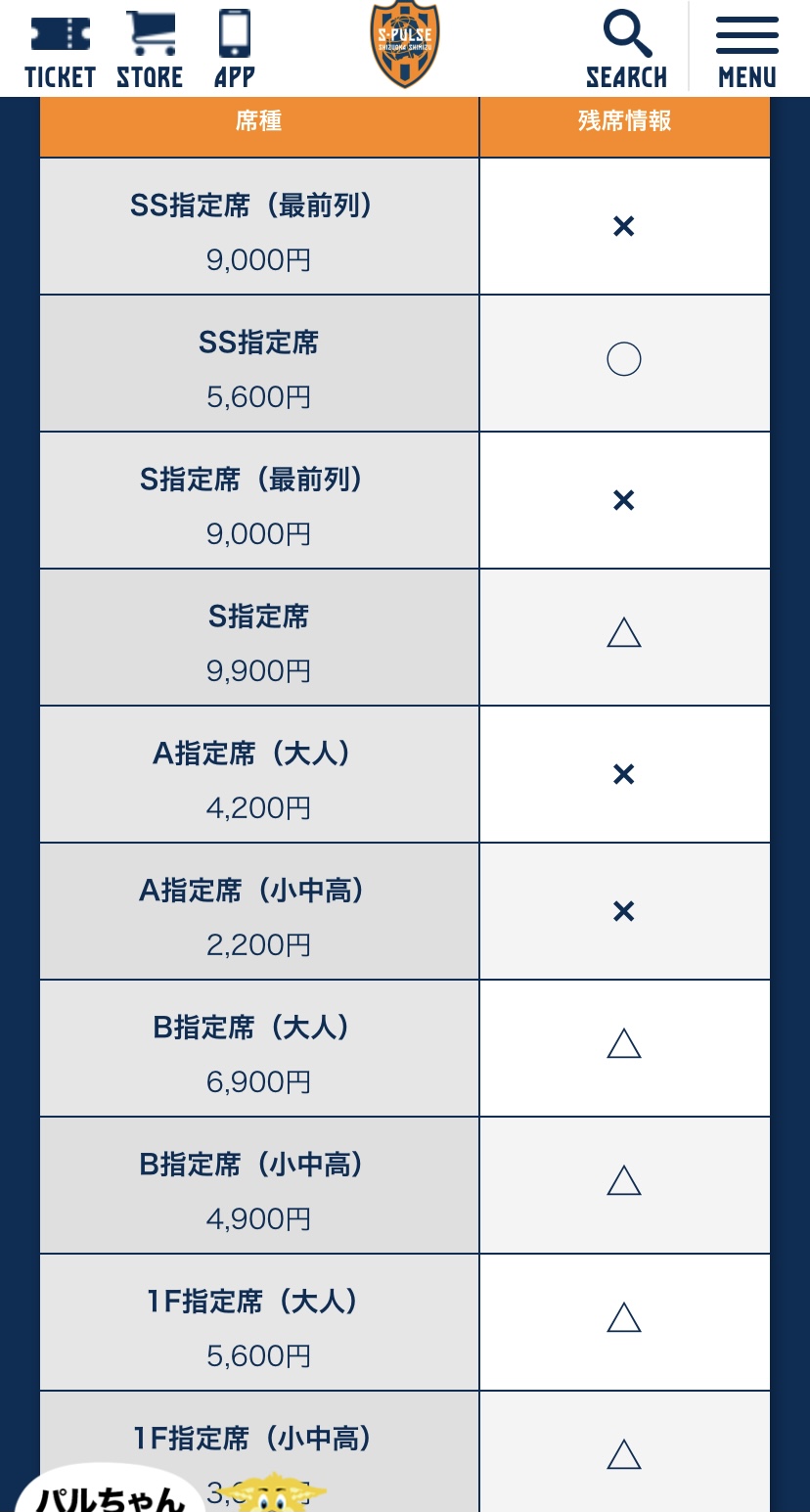
Task: Expand the MENU hamburger
Action: point(747,49)
